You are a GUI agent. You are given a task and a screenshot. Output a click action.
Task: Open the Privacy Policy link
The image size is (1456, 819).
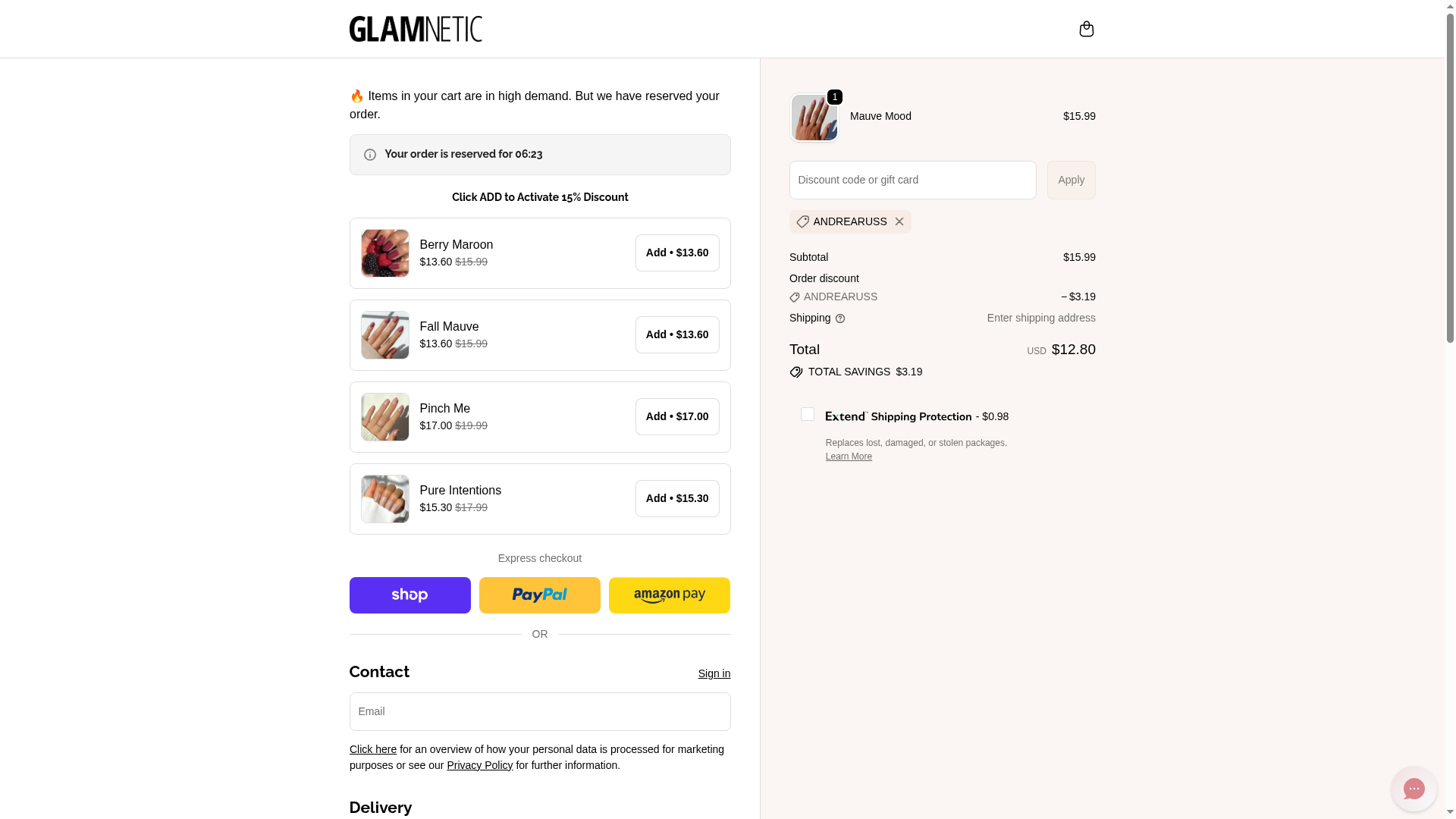pyautogui.click(x=479, y=765)
